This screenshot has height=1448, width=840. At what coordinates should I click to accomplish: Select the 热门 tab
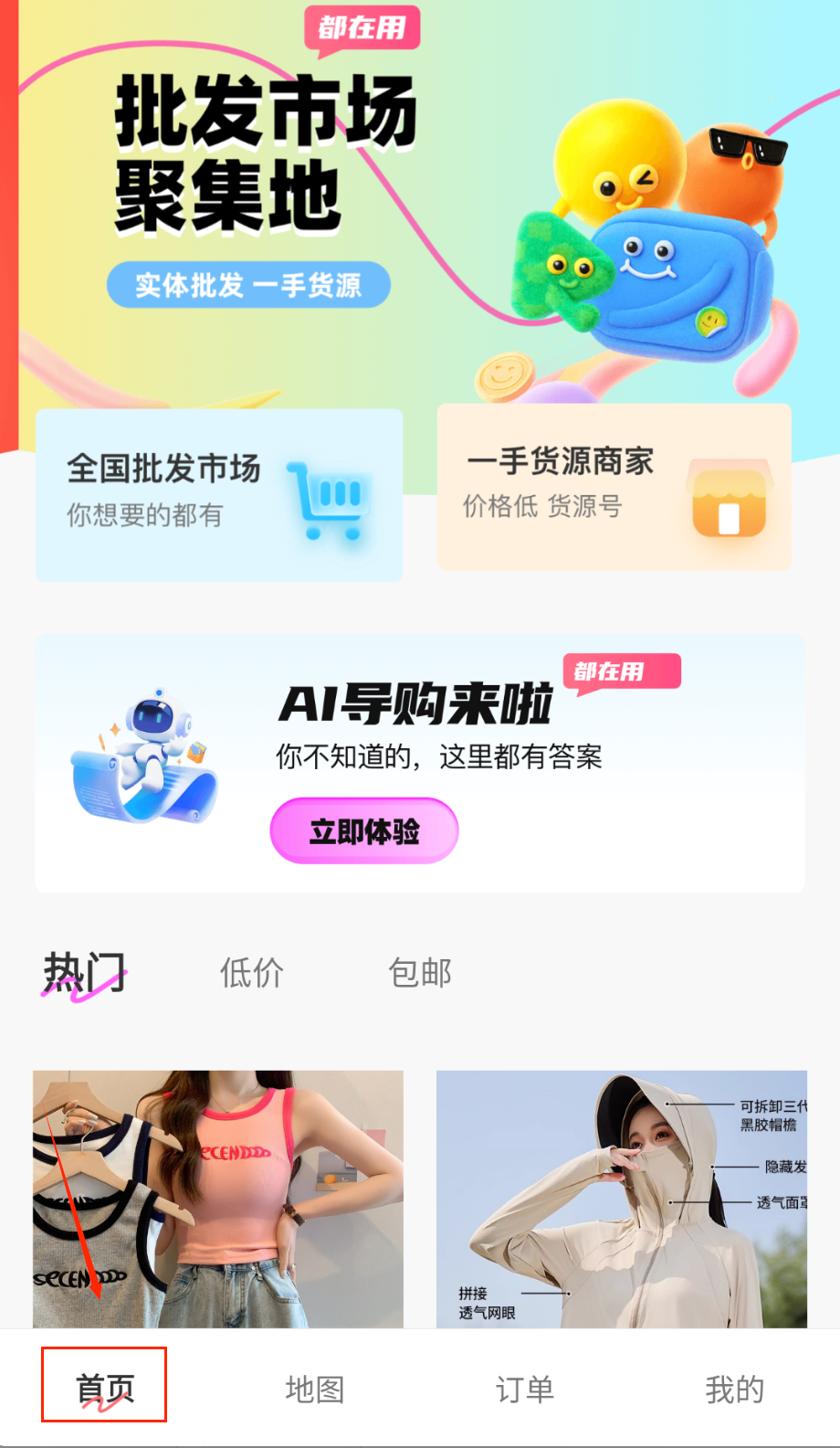tap(84, 973)
